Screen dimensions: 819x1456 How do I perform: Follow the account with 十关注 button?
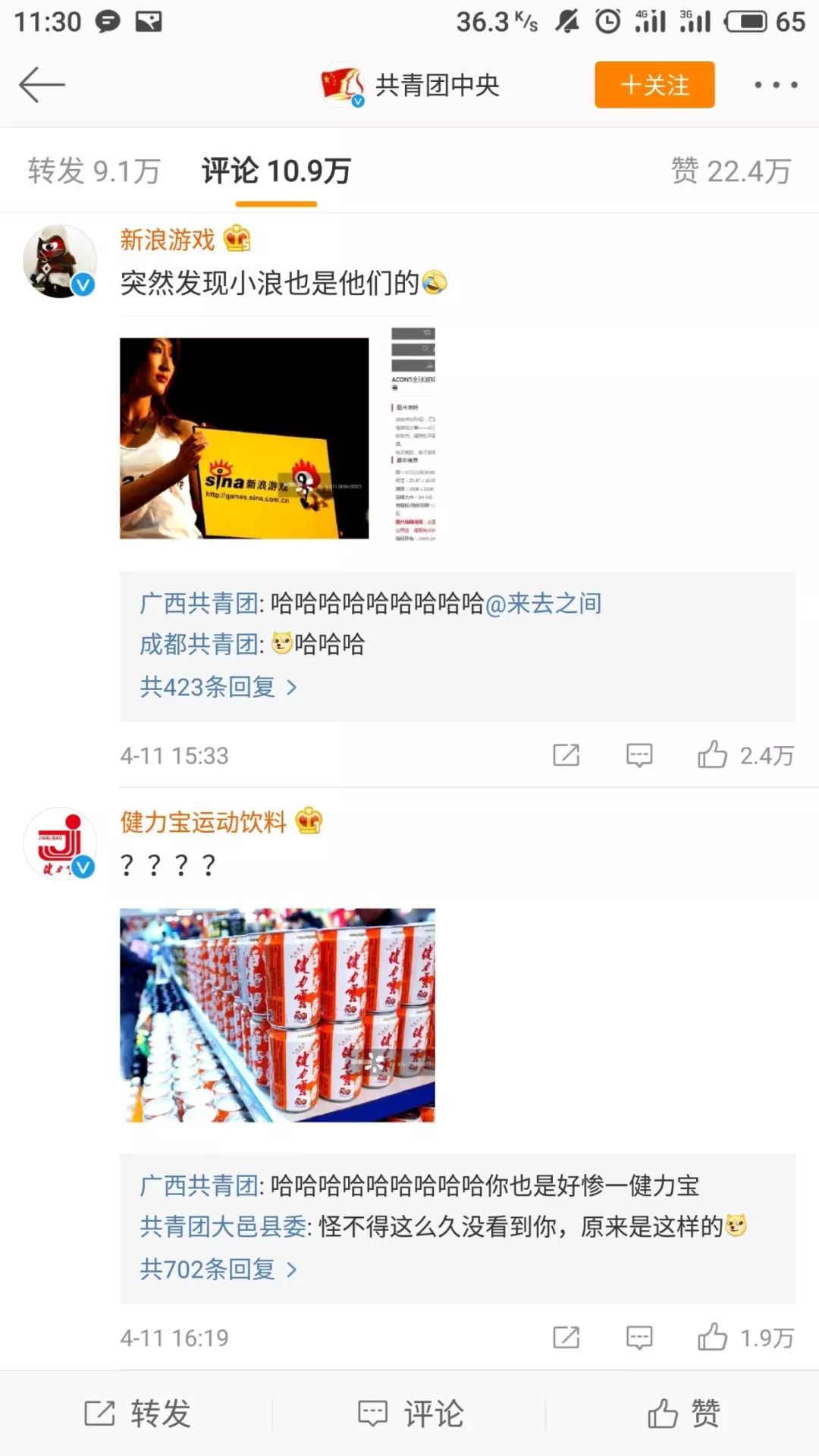pyautogui.click(x=654, y=85)
